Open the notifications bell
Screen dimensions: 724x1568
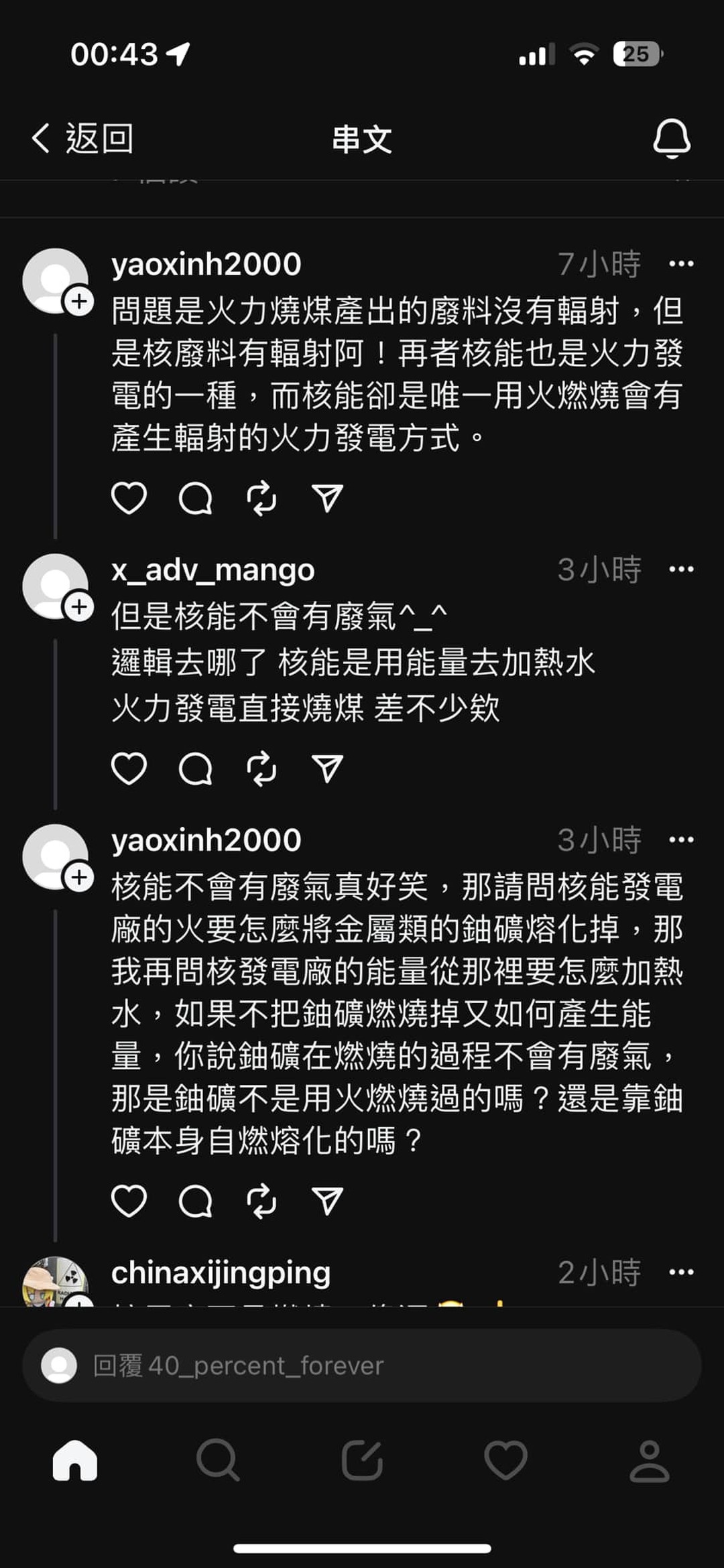[x=671, y=139]
